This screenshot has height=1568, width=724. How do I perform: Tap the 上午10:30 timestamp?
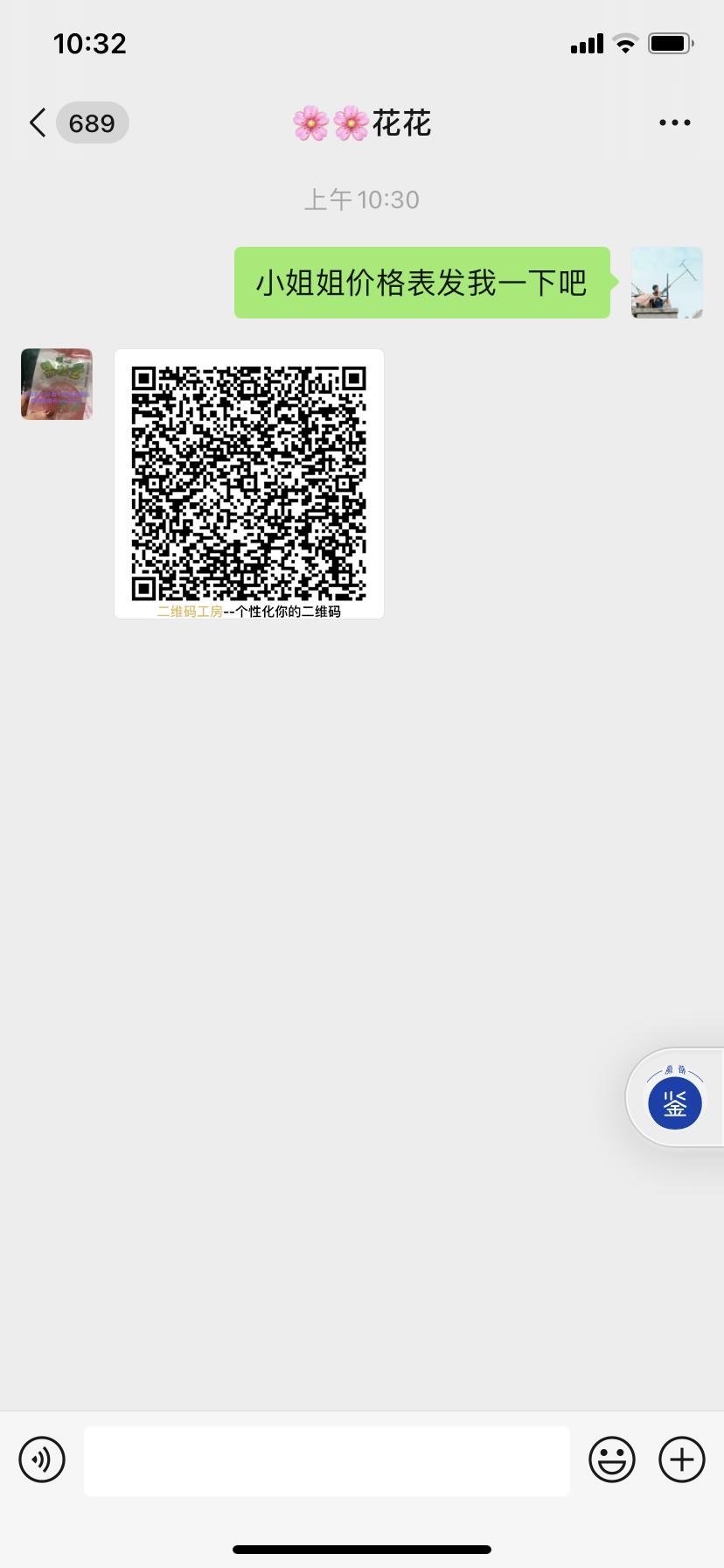click(x=362, y=199)
